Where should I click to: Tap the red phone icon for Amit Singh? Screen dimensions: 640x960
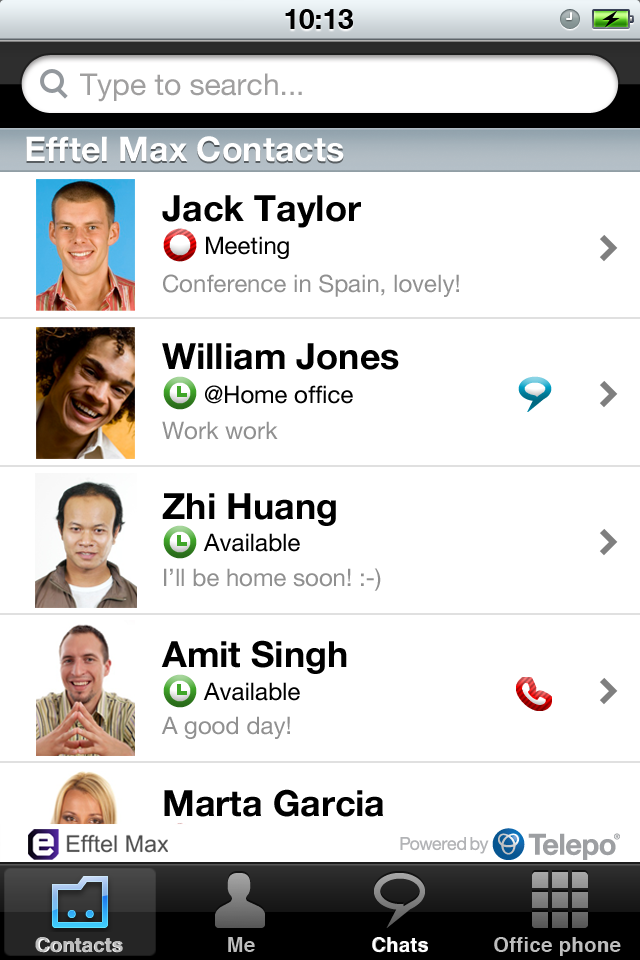tap(534, 692)
